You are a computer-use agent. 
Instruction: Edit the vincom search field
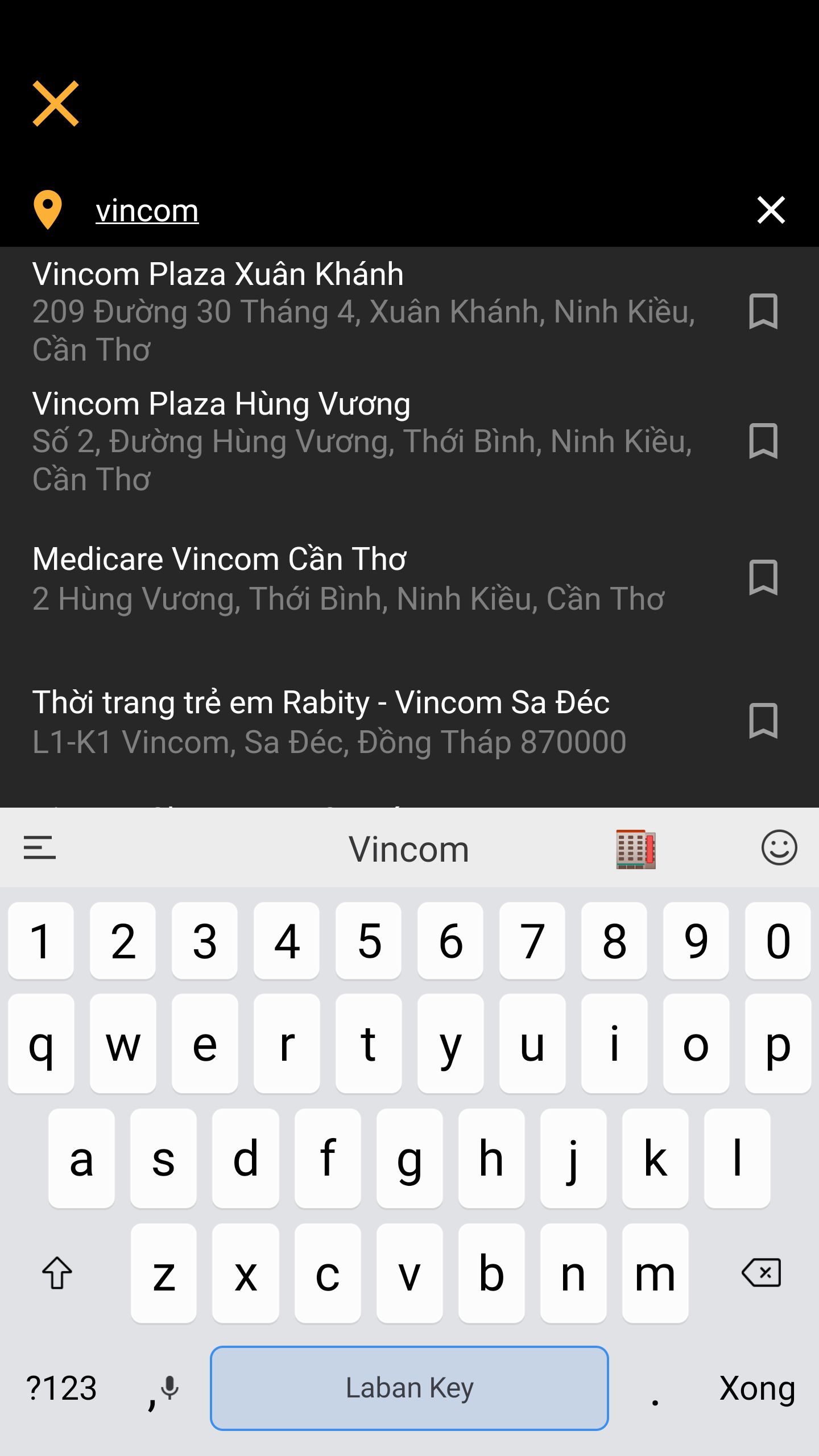[398, 210]
